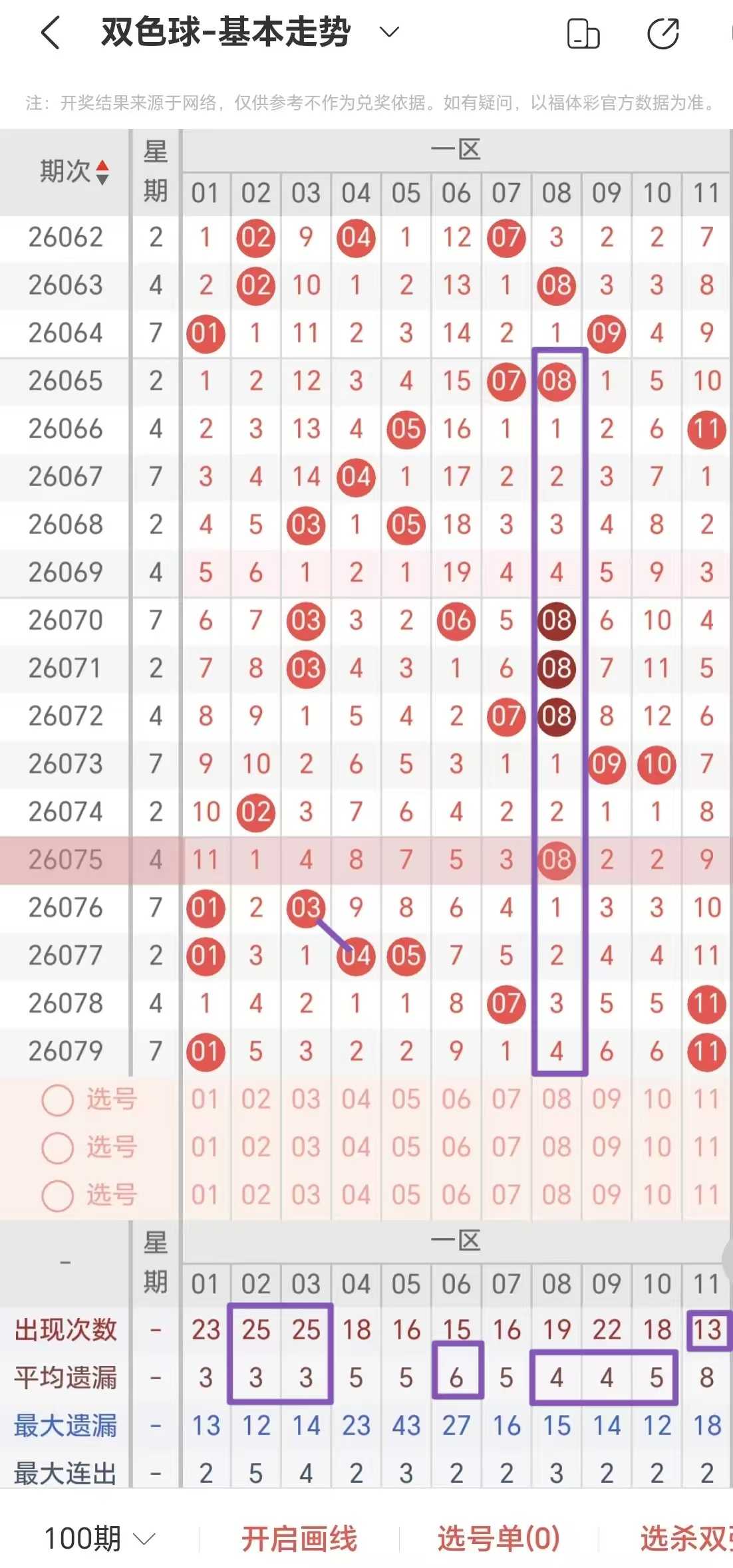Image resolution: width=733 pixels, height=1568 pixels.
Task: Tap 选杀双胆 at the bottom bar
Action: pos(686,1538)
